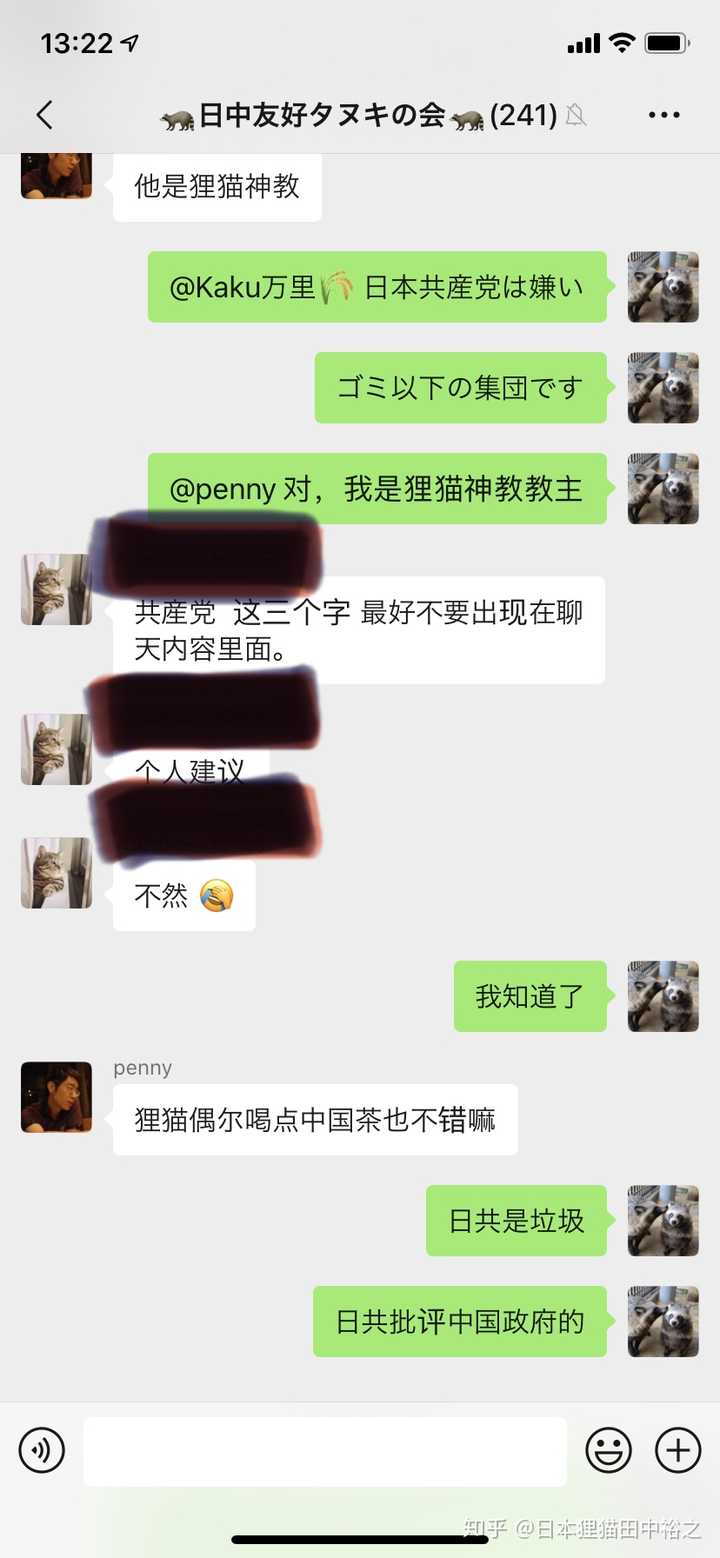720x1558 pixels.
Task: Switch to voice message input
Action: [x=42, y=1450]
